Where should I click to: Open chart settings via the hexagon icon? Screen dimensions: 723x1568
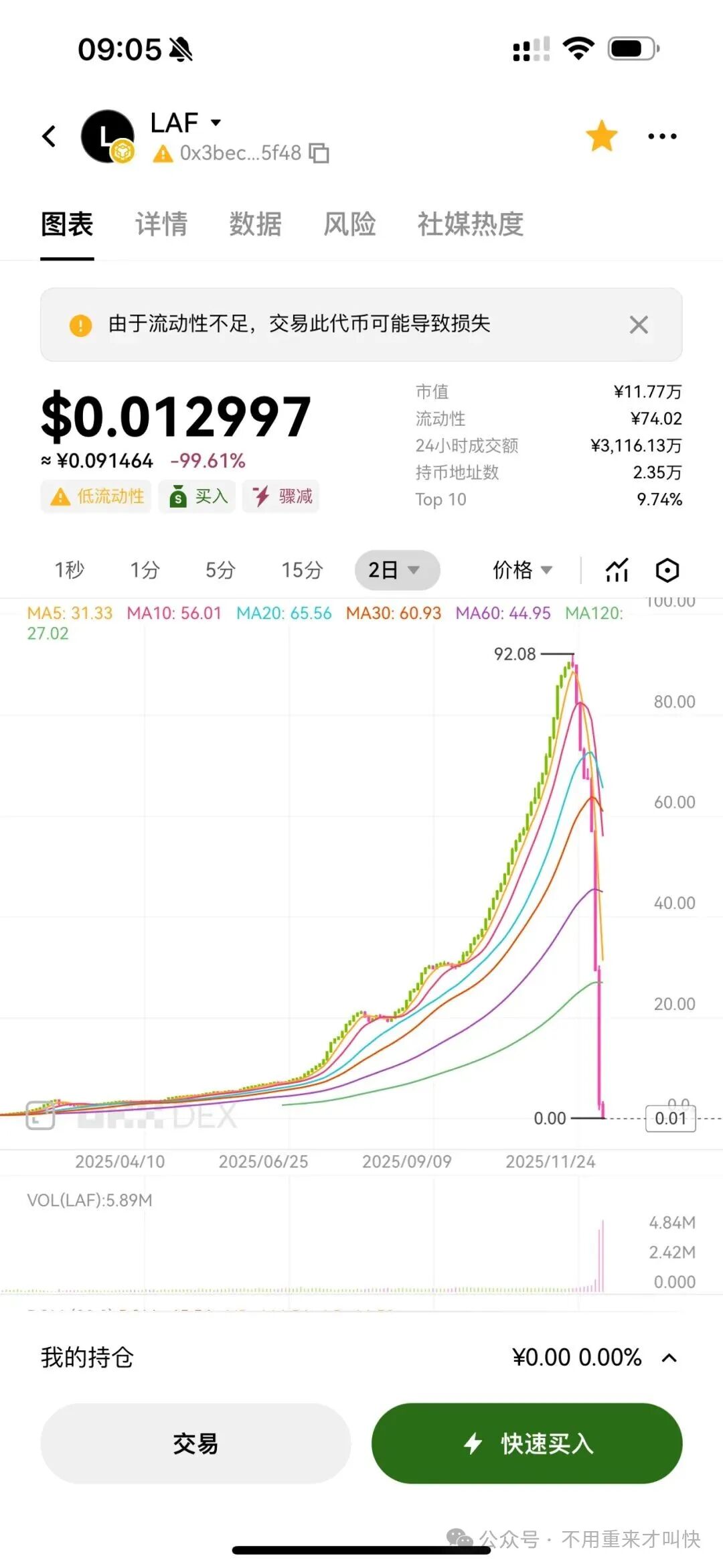point(667,570)
